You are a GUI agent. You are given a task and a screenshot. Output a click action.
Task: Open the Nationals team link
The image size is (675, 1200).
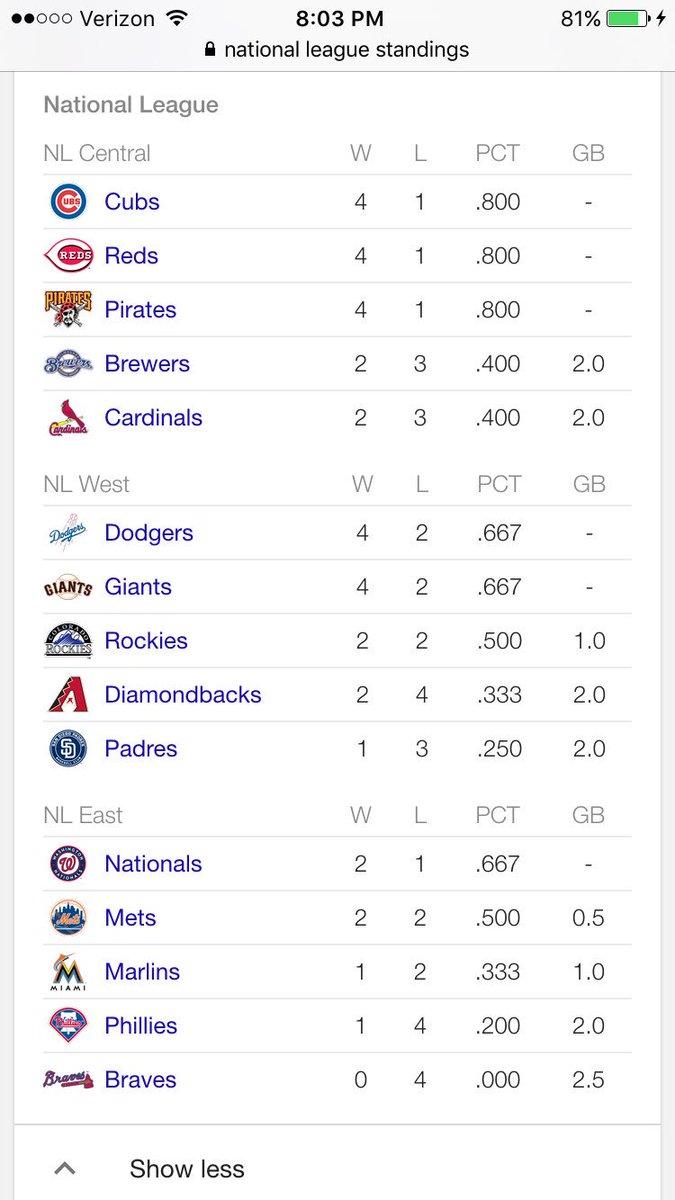tap(153, 864)
